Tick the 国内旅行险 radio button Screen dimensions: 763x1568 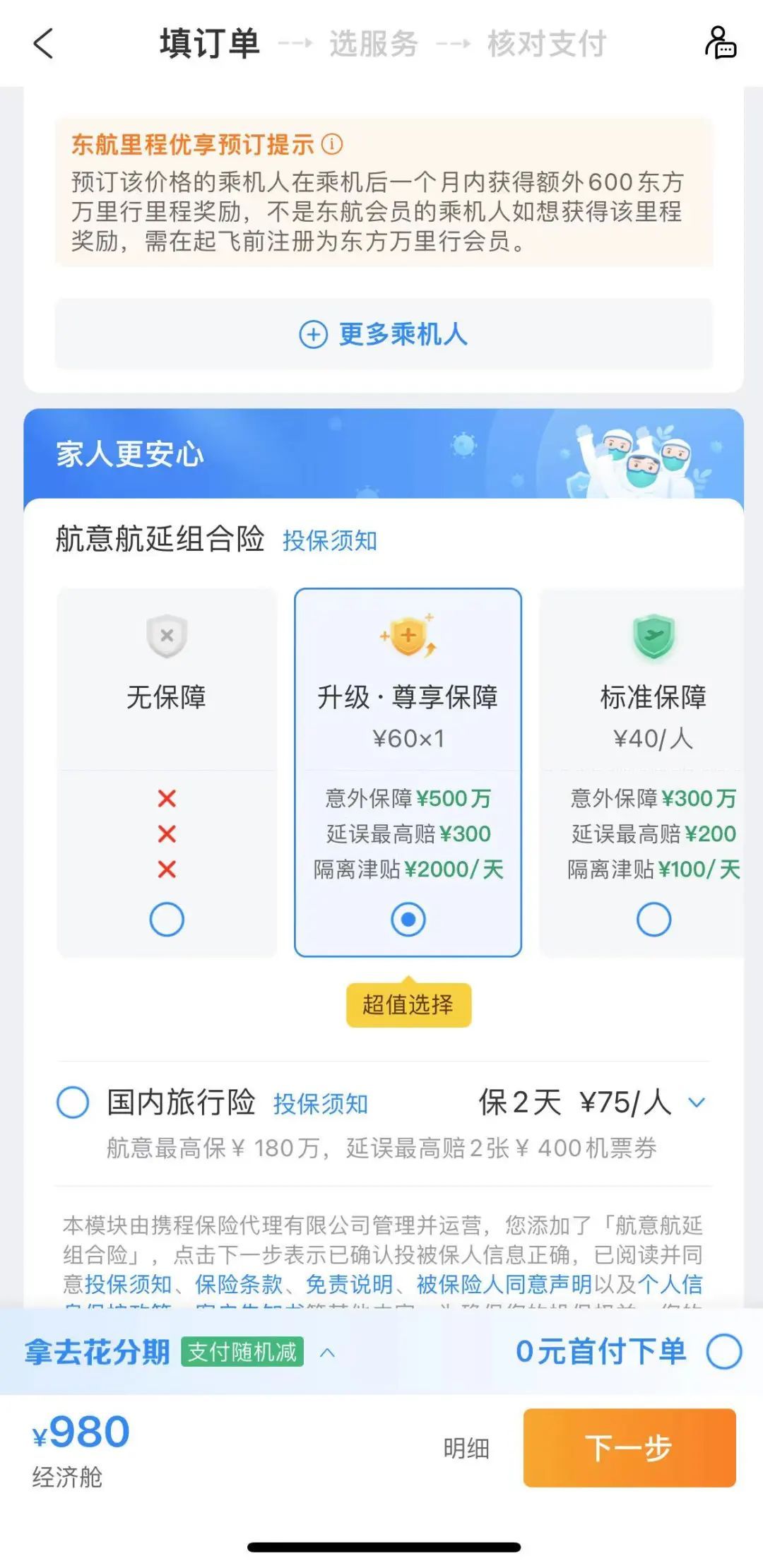(x=73, y=1102)
